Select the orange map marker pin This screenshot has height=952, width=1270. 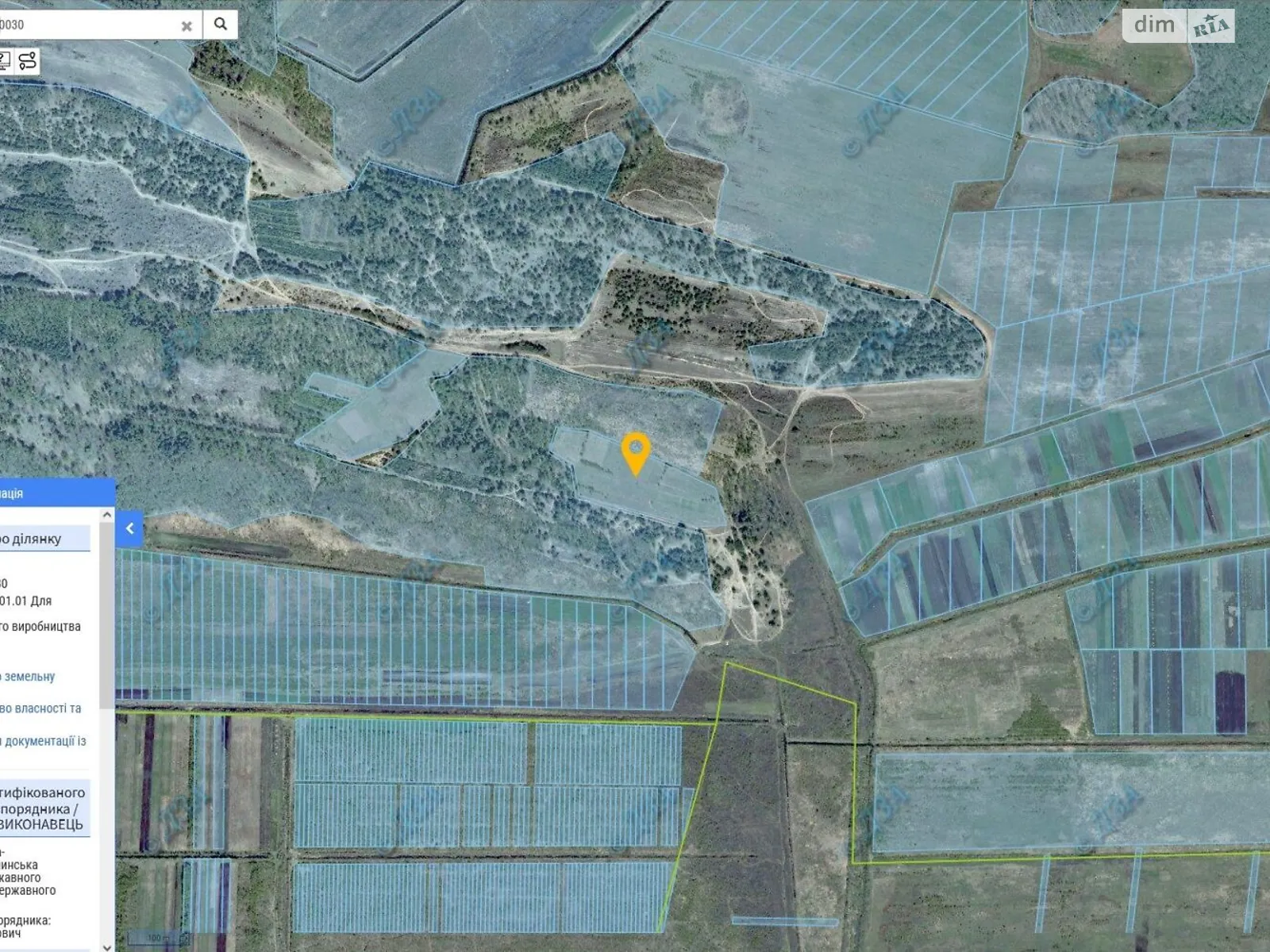click(x=635, y=453)
